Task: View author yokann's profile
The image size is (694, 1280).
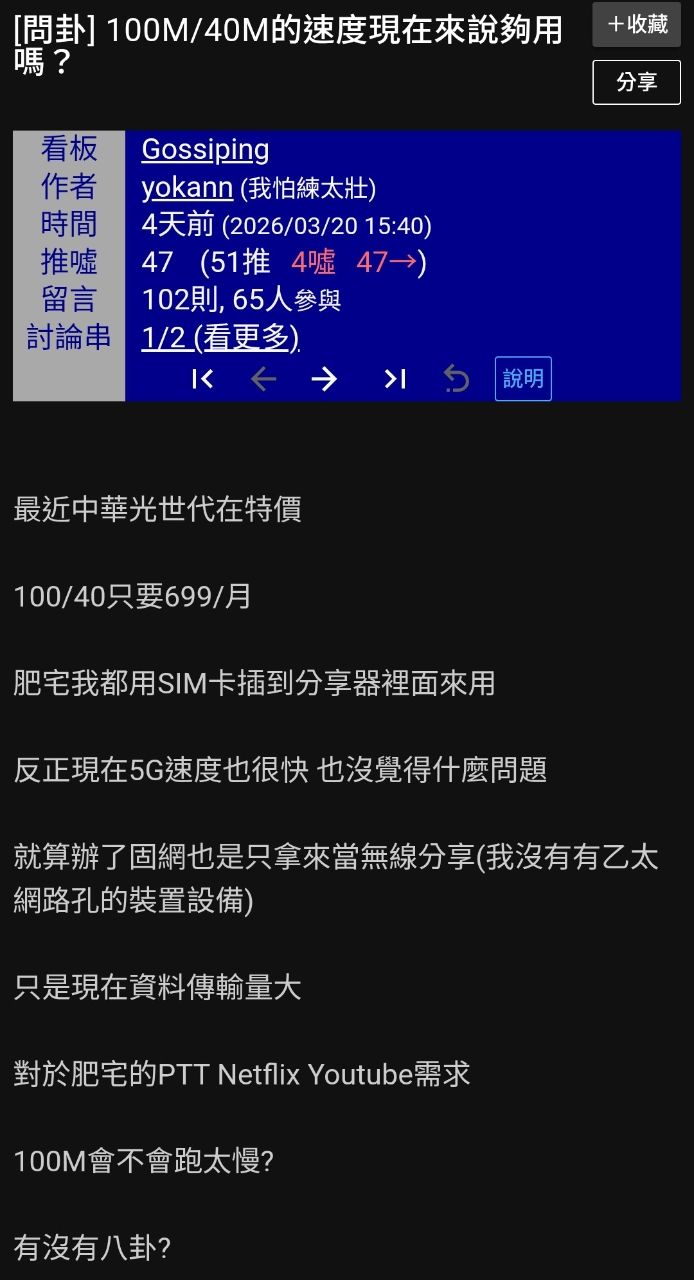Action: [187, 187]
